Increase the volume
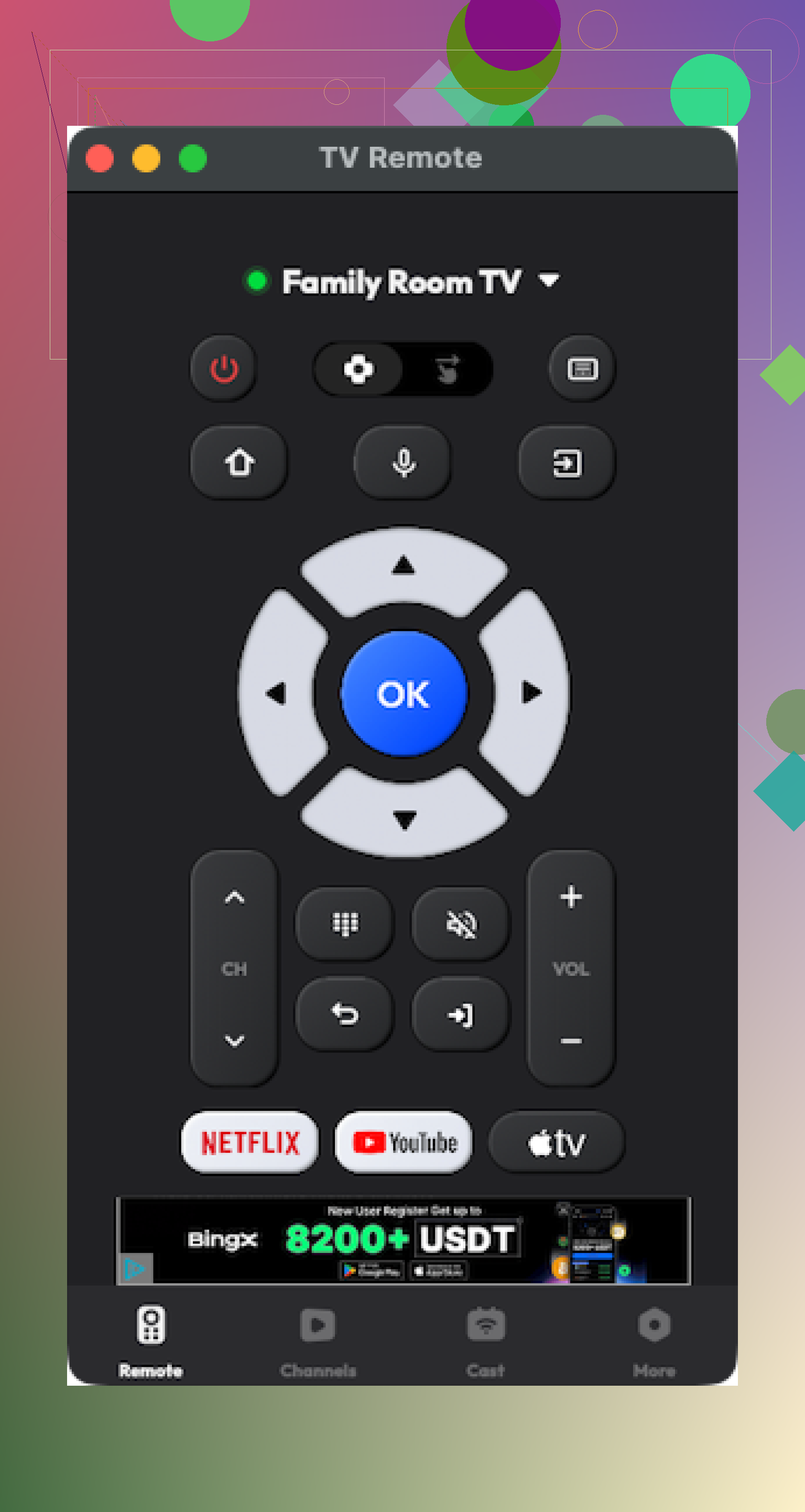Screen dimensions: 805x1512 tap(571, 897)
